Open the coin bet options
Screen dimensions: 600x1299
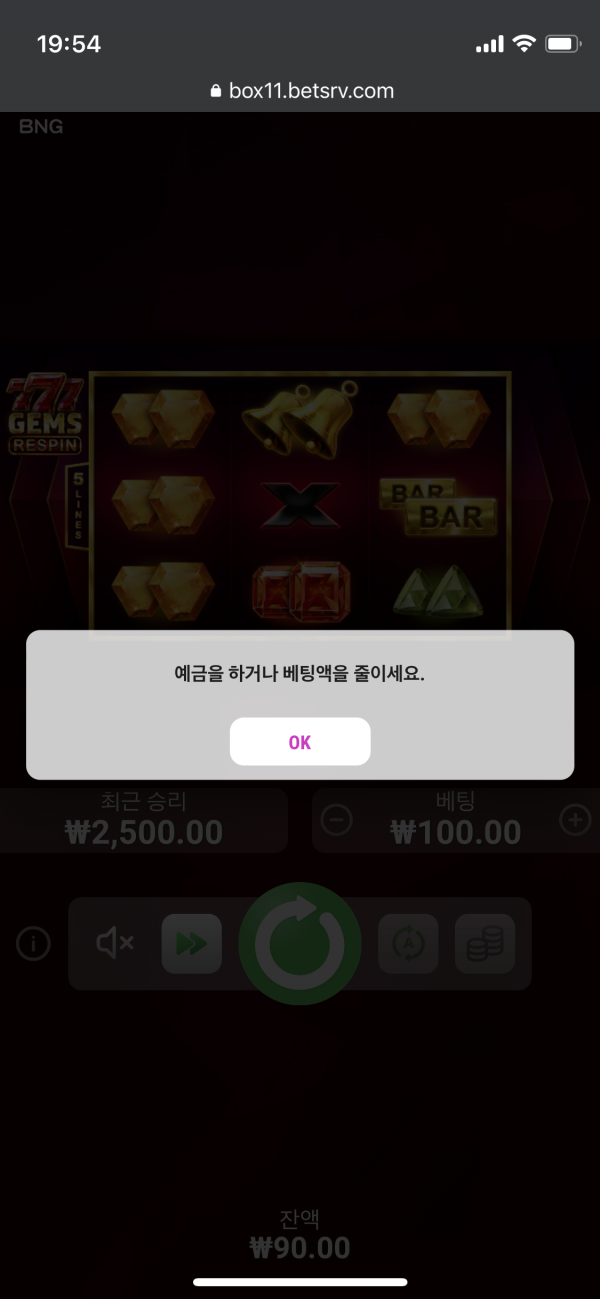pyautogui.click(x=485, y=943)
